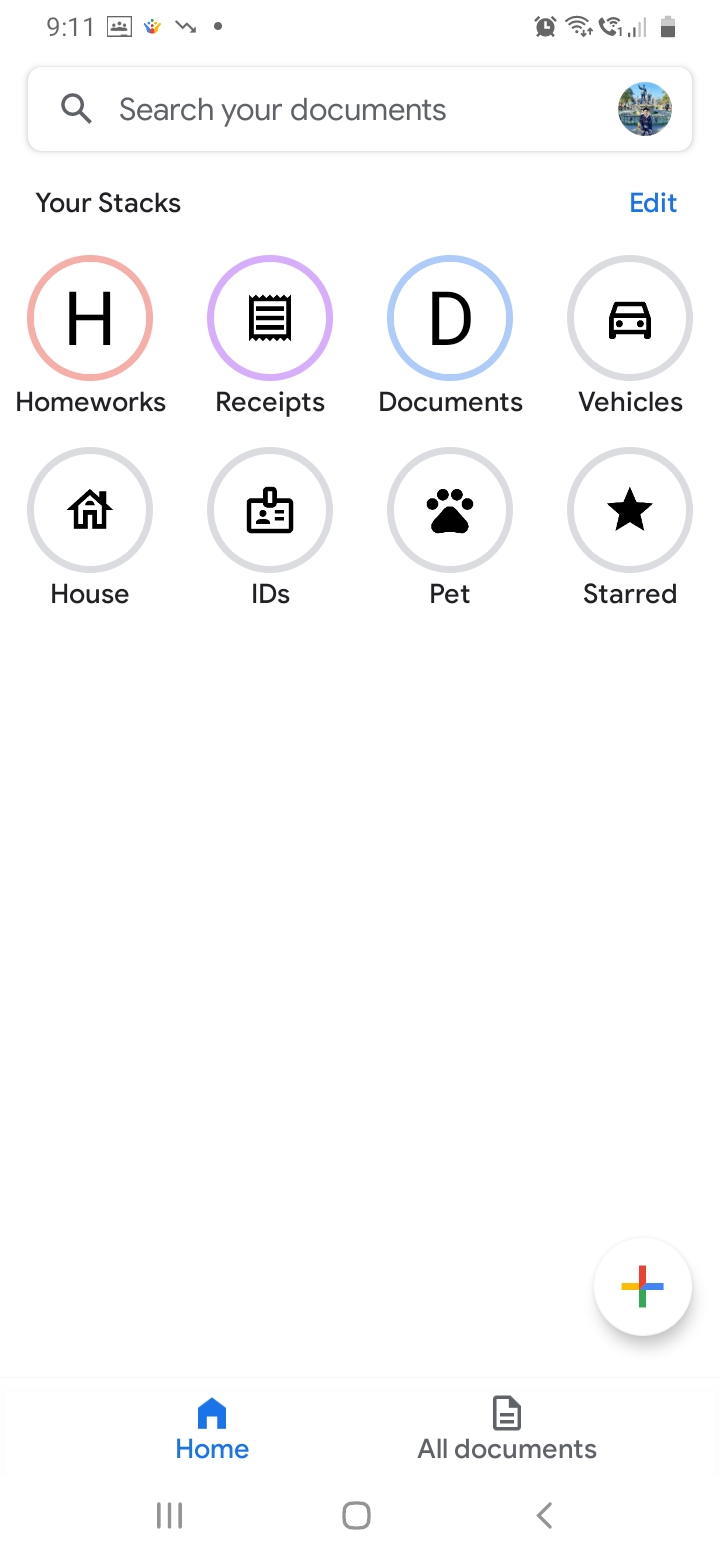Viewport: 720px width, 1560px height.
Task: Select the Home tab
Action: 212,1430
